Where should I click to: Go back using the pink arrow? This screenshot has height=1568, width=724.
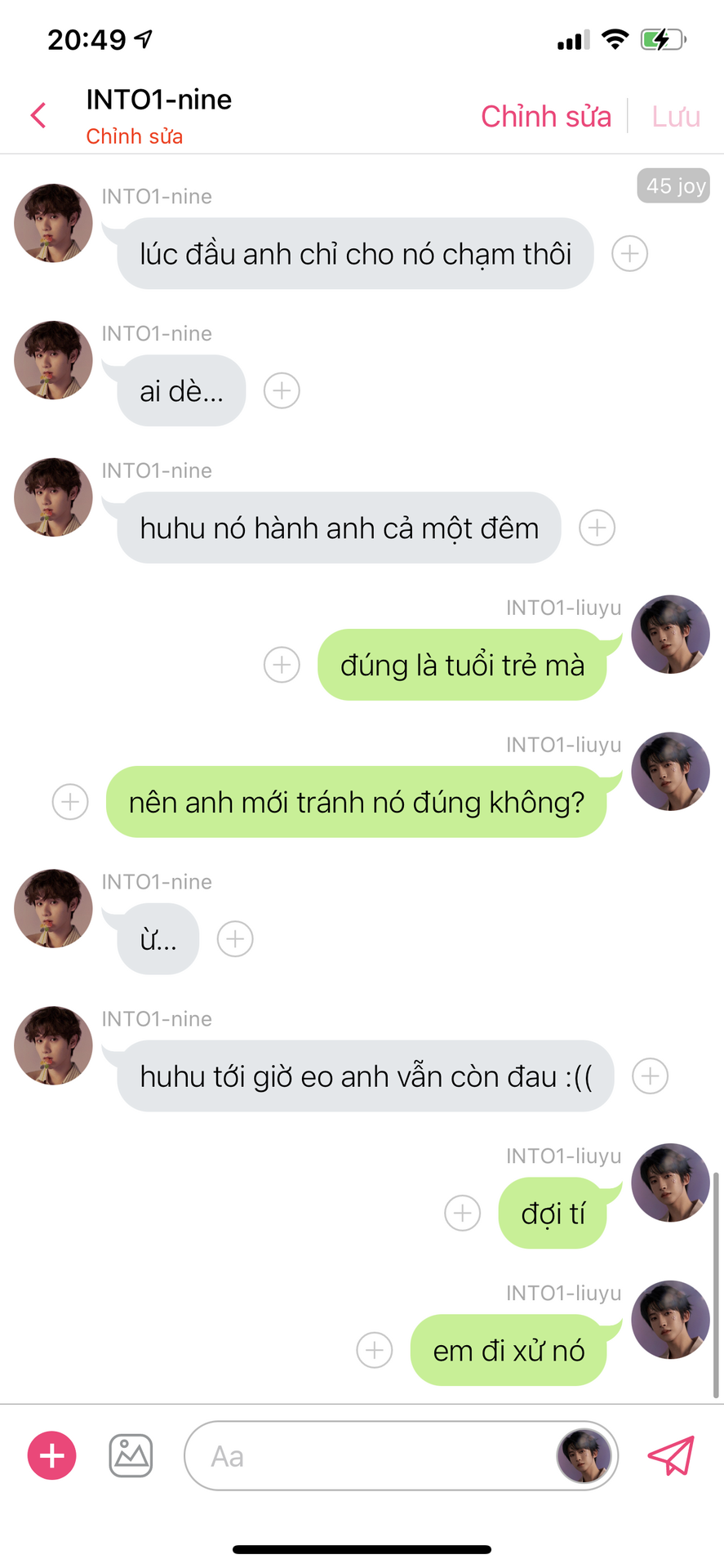coord(38,115)
